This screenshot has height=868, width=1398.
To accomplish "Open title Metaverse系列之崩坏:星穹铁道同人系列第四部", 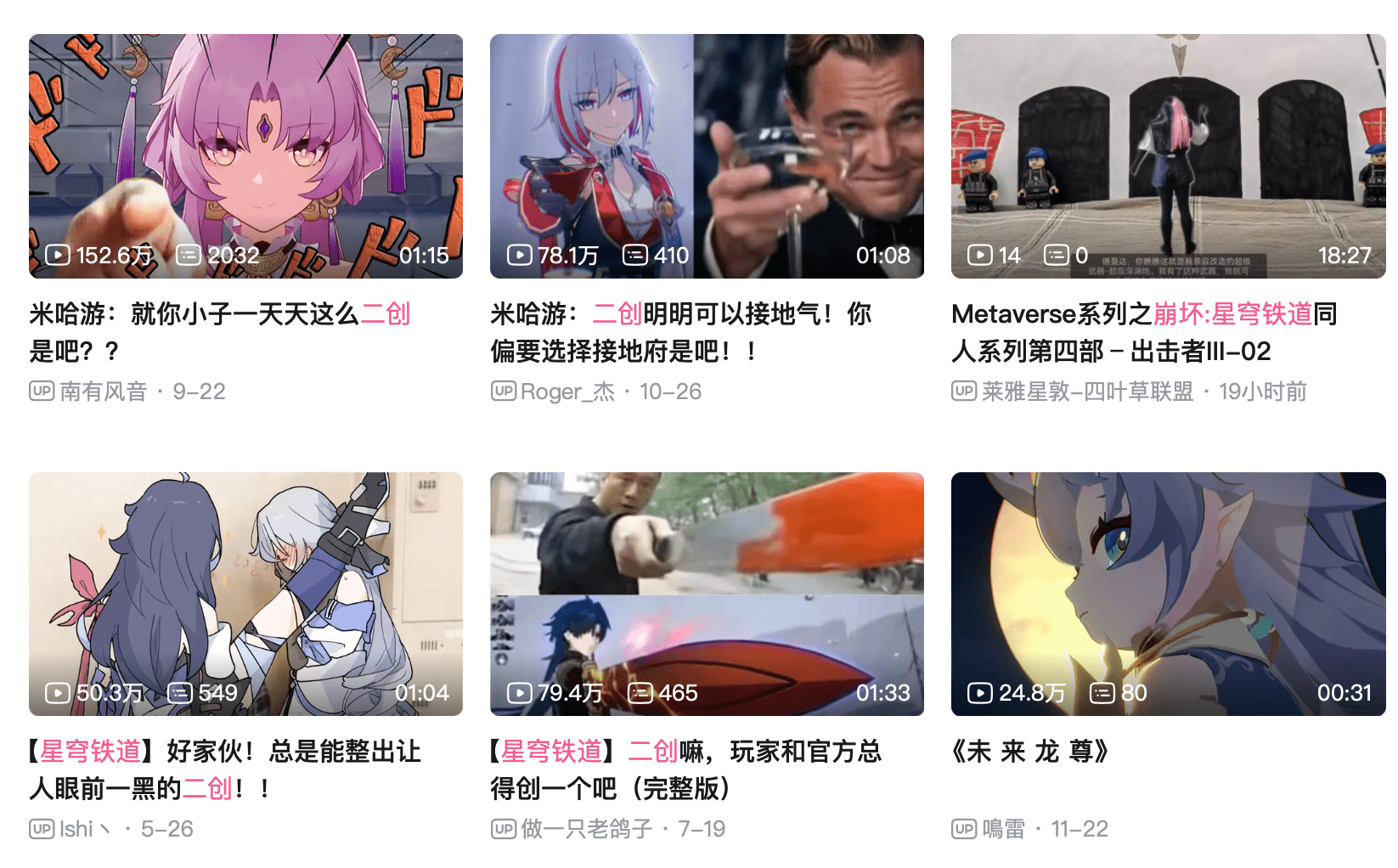I will click(x=1144, y=332).
